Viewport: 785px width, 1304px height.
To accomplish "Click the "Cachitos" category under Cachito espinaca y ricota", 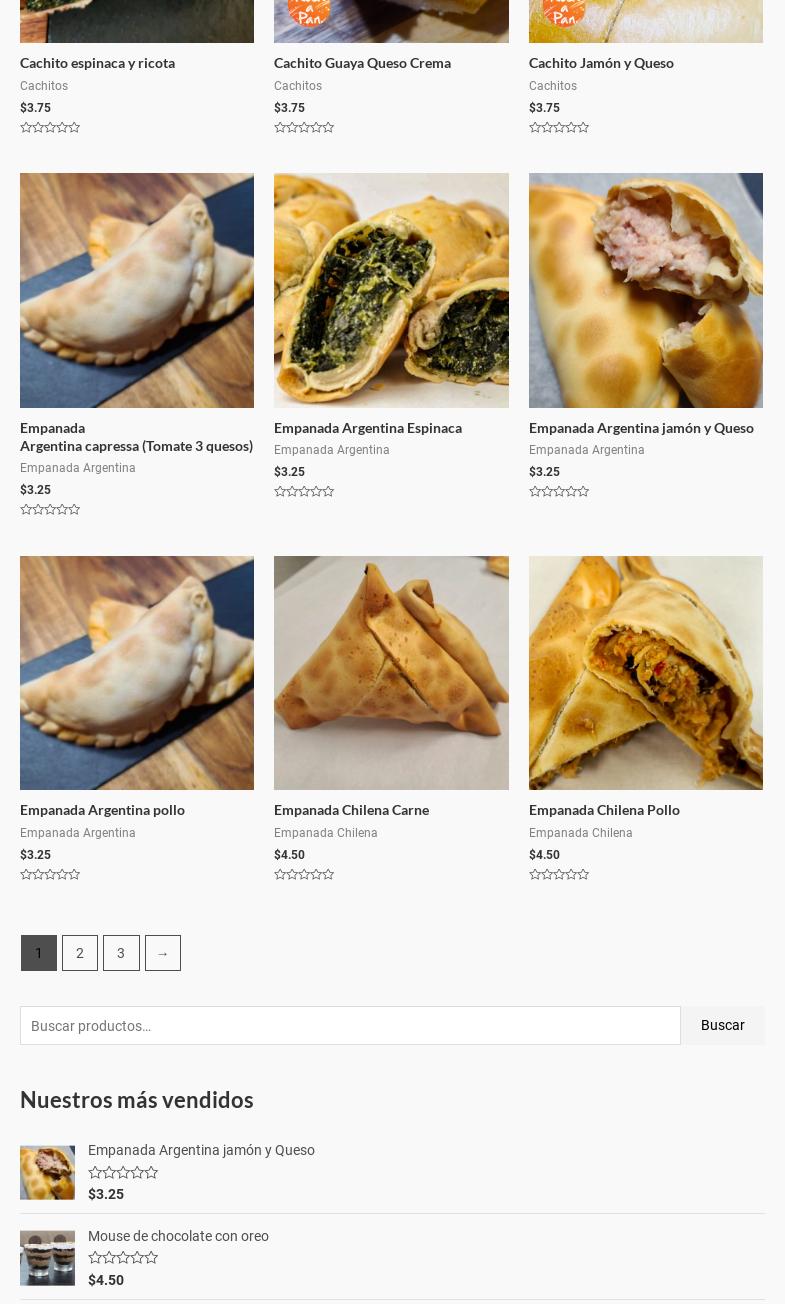I will pyautogui.click(x=44, y=86).
